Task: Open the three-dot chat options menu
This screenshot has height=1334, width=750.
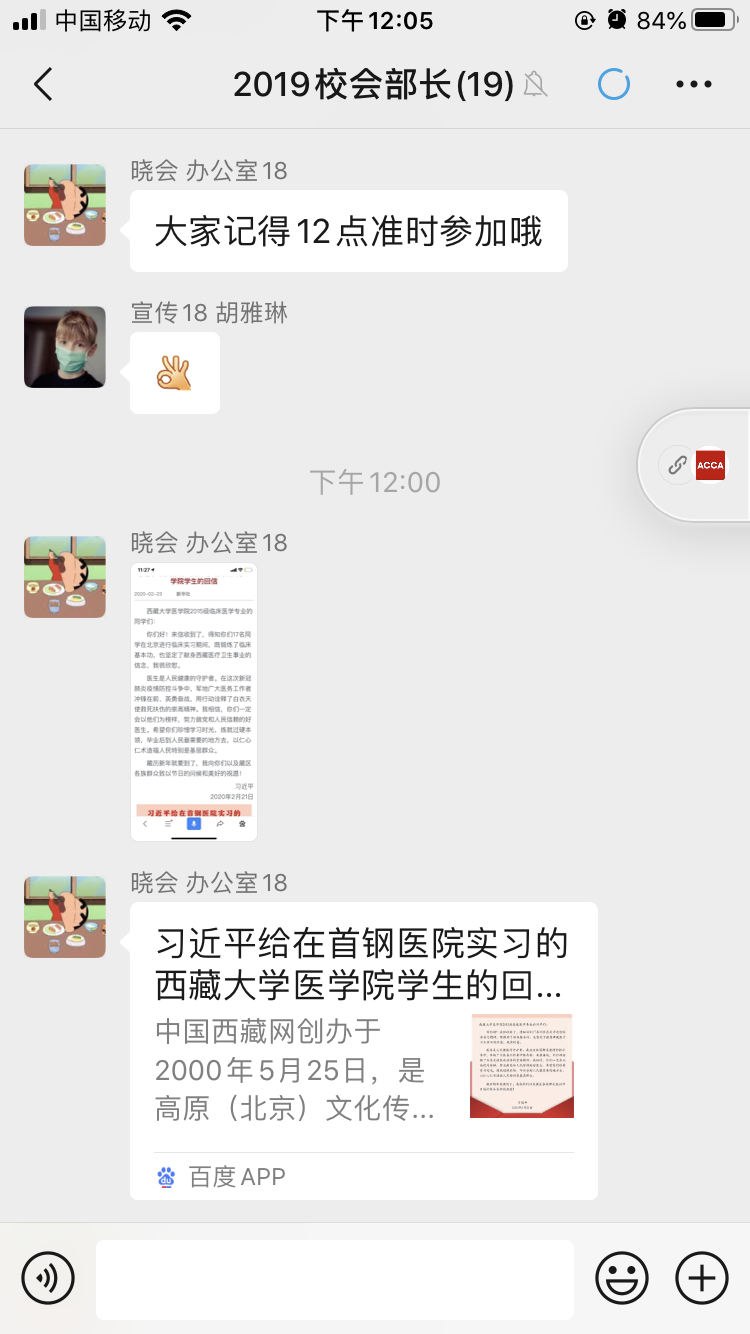Action: 693,85
